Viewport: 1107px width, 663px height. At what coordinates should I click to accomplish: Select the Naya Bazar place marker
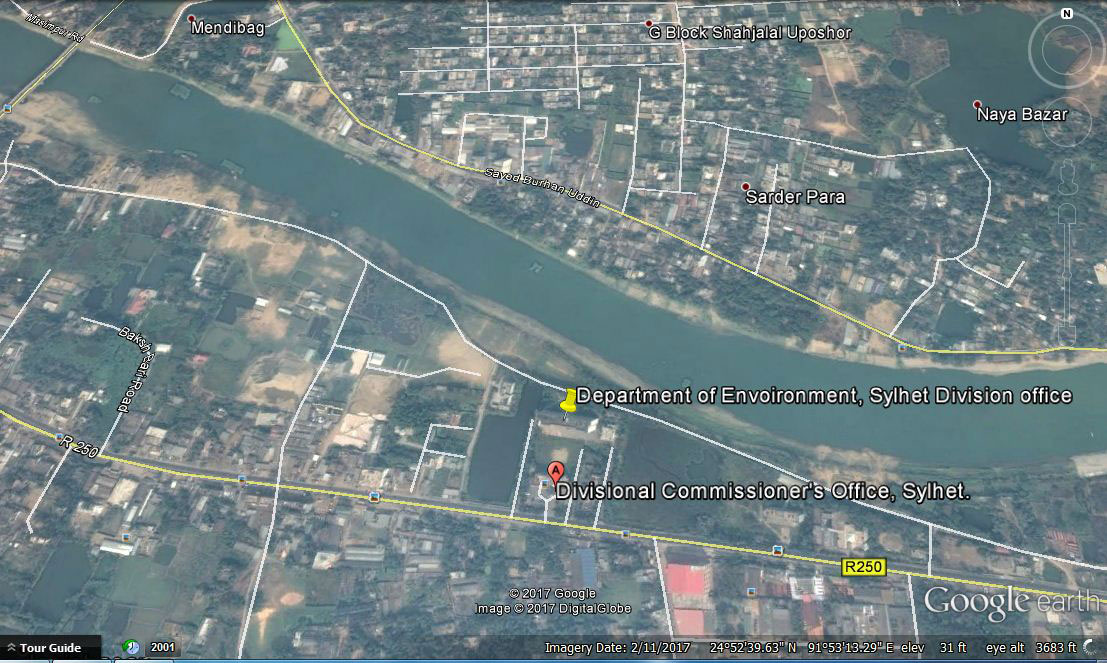(x=977, y=104)
